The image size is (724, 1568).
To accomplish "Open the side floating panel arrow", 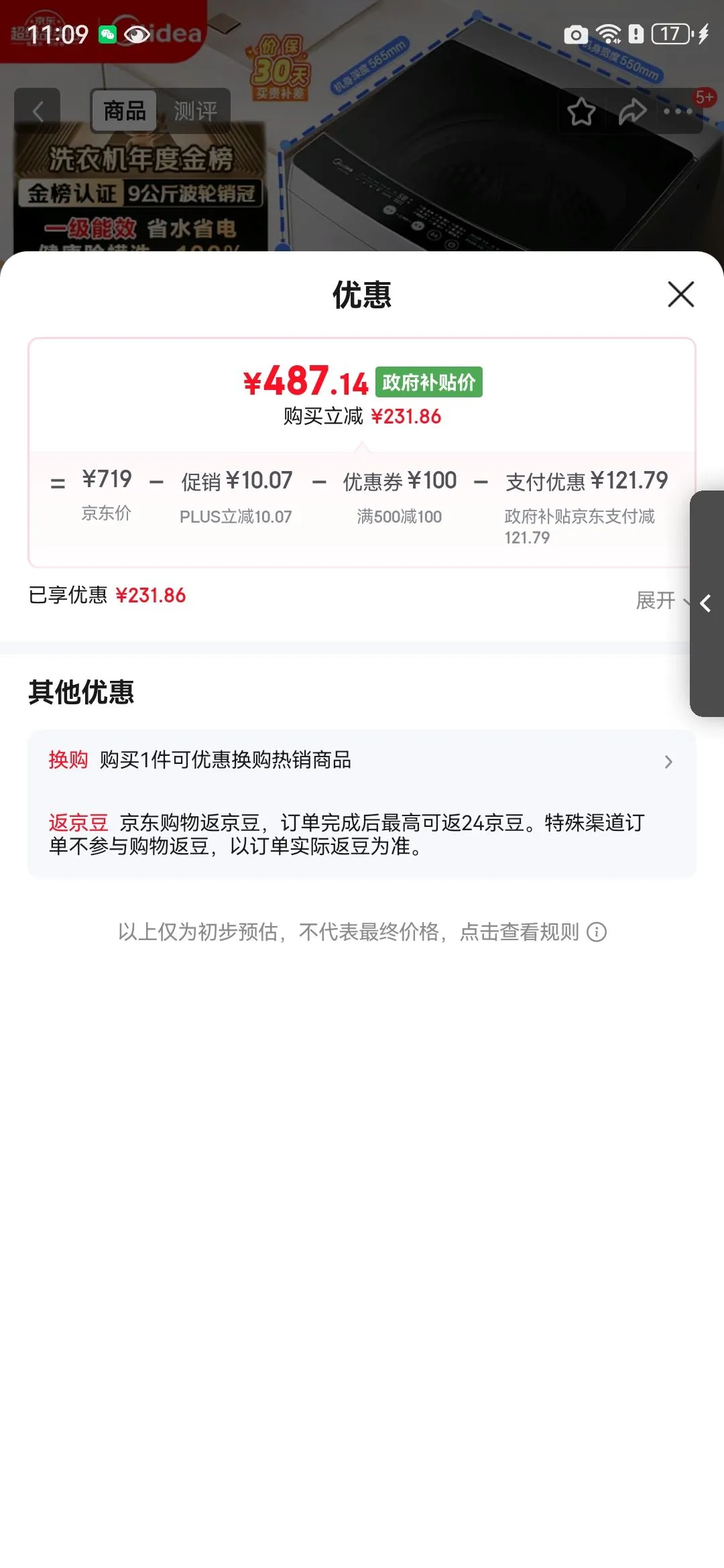I will [x=706, y=604].
